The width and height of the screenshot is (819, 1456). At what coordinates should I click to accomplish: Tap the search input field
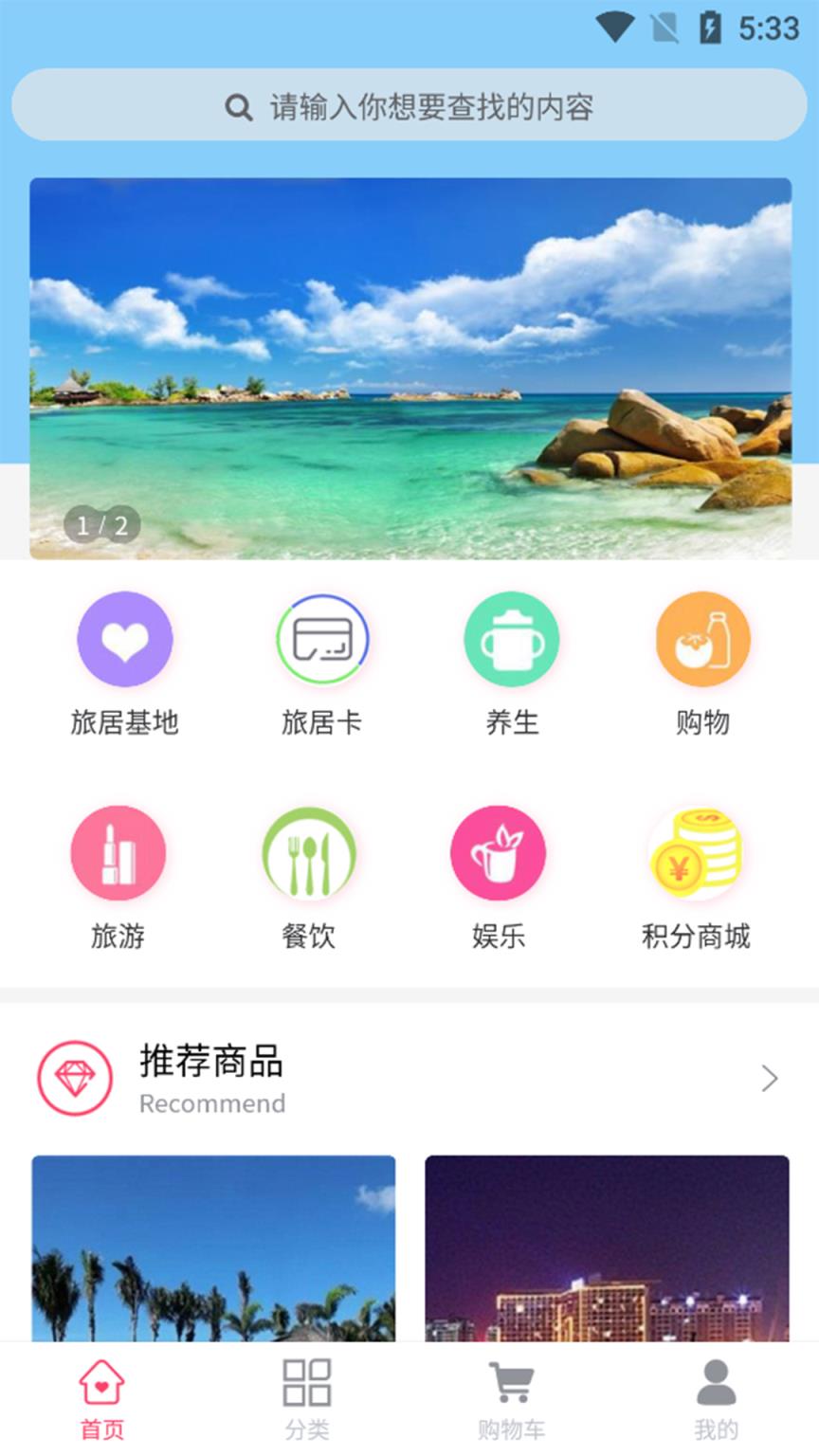409,106
